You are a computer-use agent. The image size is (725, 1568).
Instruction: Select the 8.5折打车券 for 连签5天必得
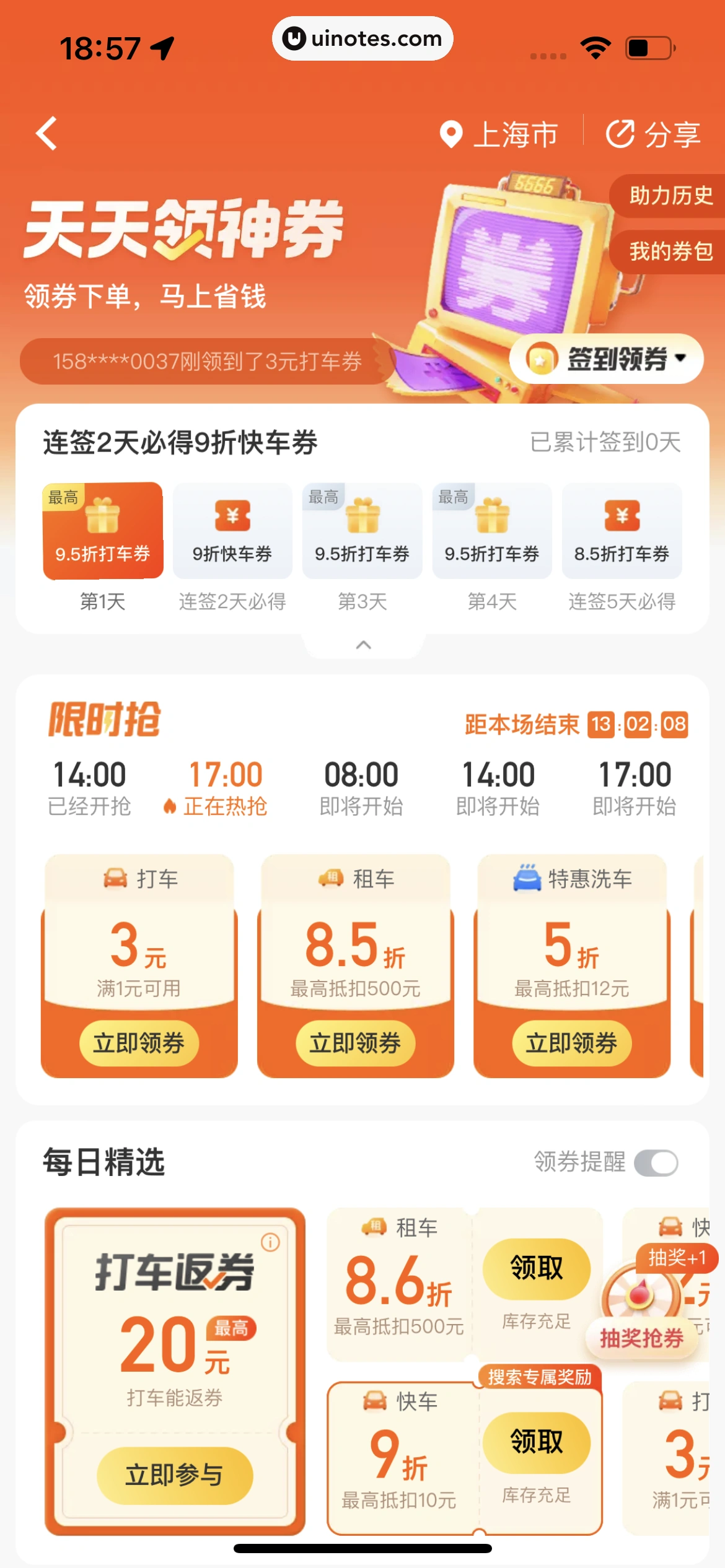(x=622, y=529)
